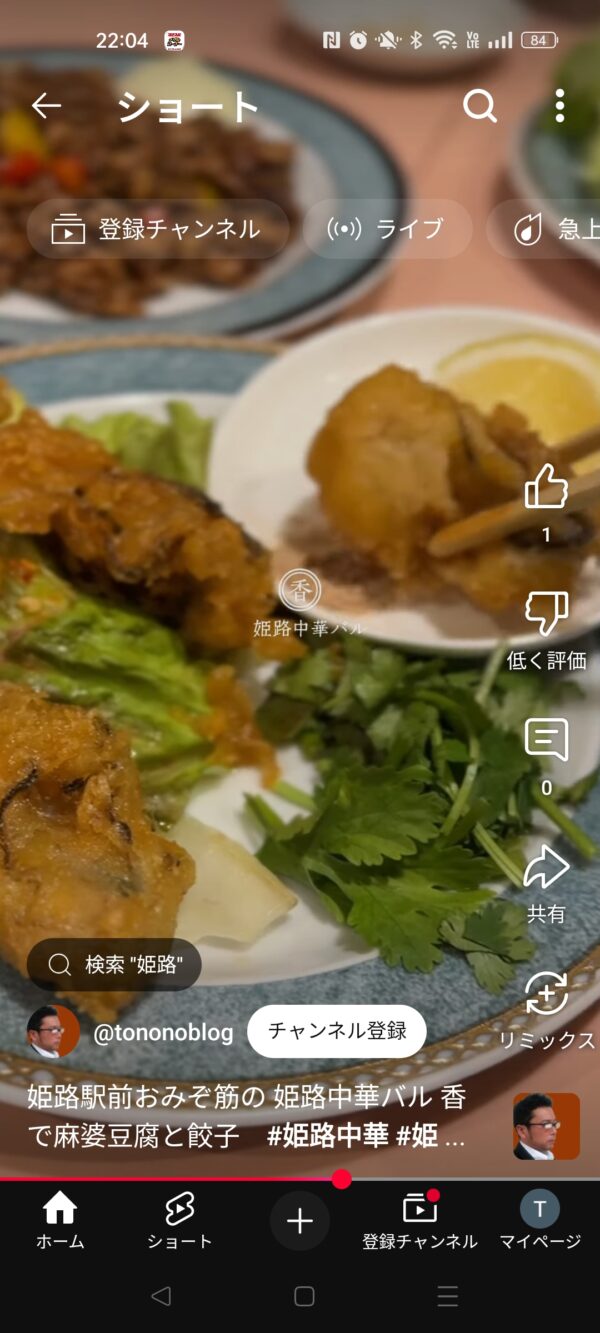This screenshot has height=1333, width=600.
Task: Open the sound thumbnail beside the caption
Action: [546, 1126]
